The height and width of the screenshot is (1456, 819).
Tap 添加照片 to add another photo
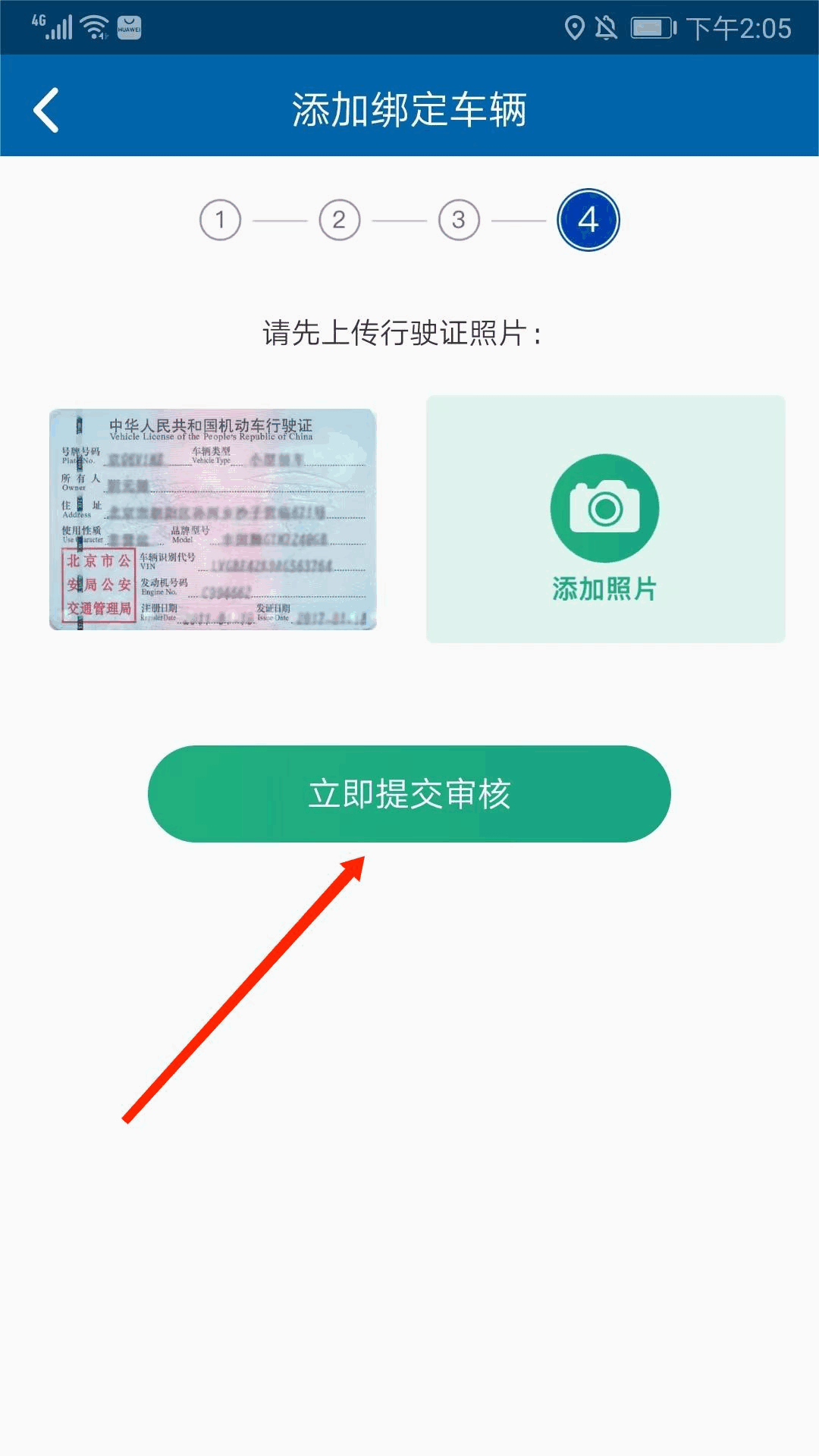(x=605, y=520)
